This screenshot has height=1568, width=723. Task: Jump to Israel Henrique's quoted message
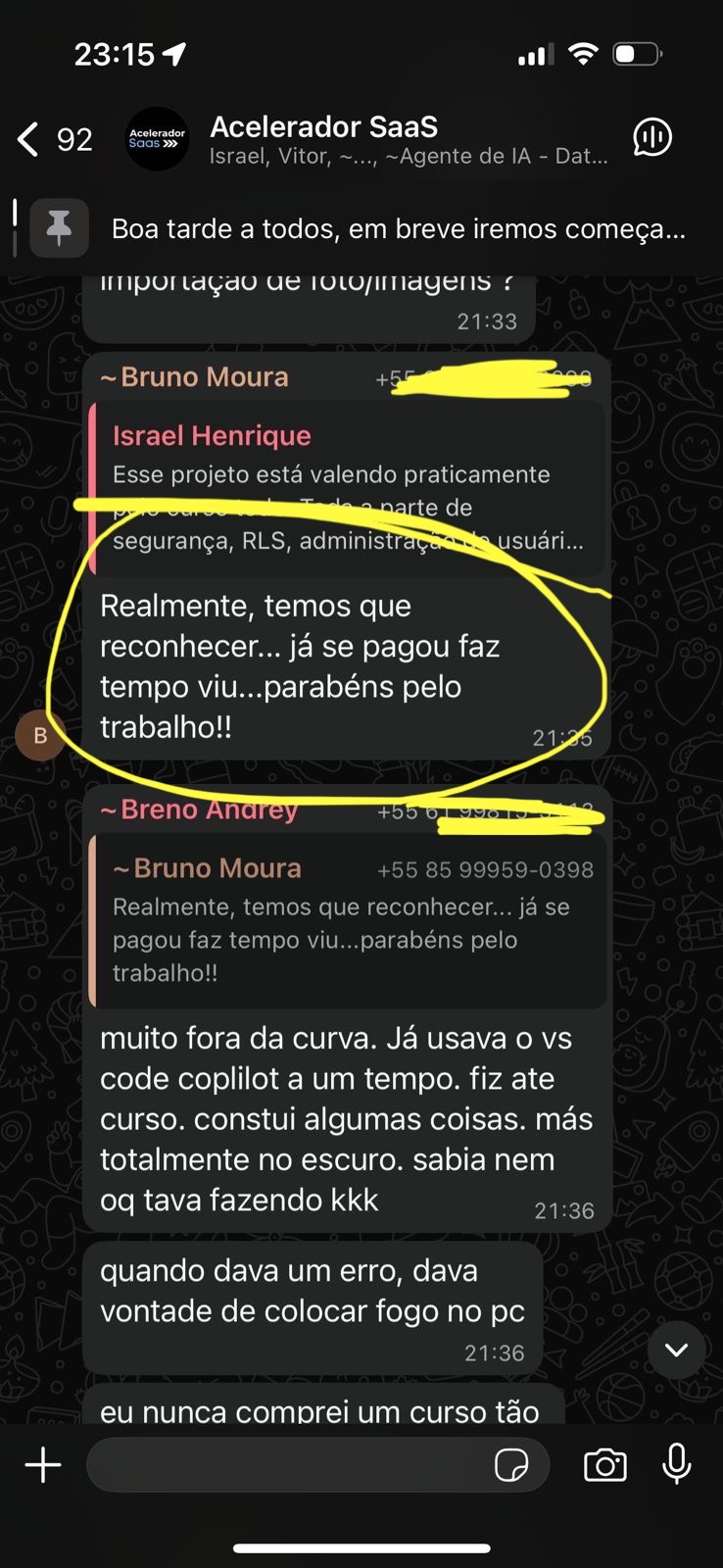coord(348,487)
